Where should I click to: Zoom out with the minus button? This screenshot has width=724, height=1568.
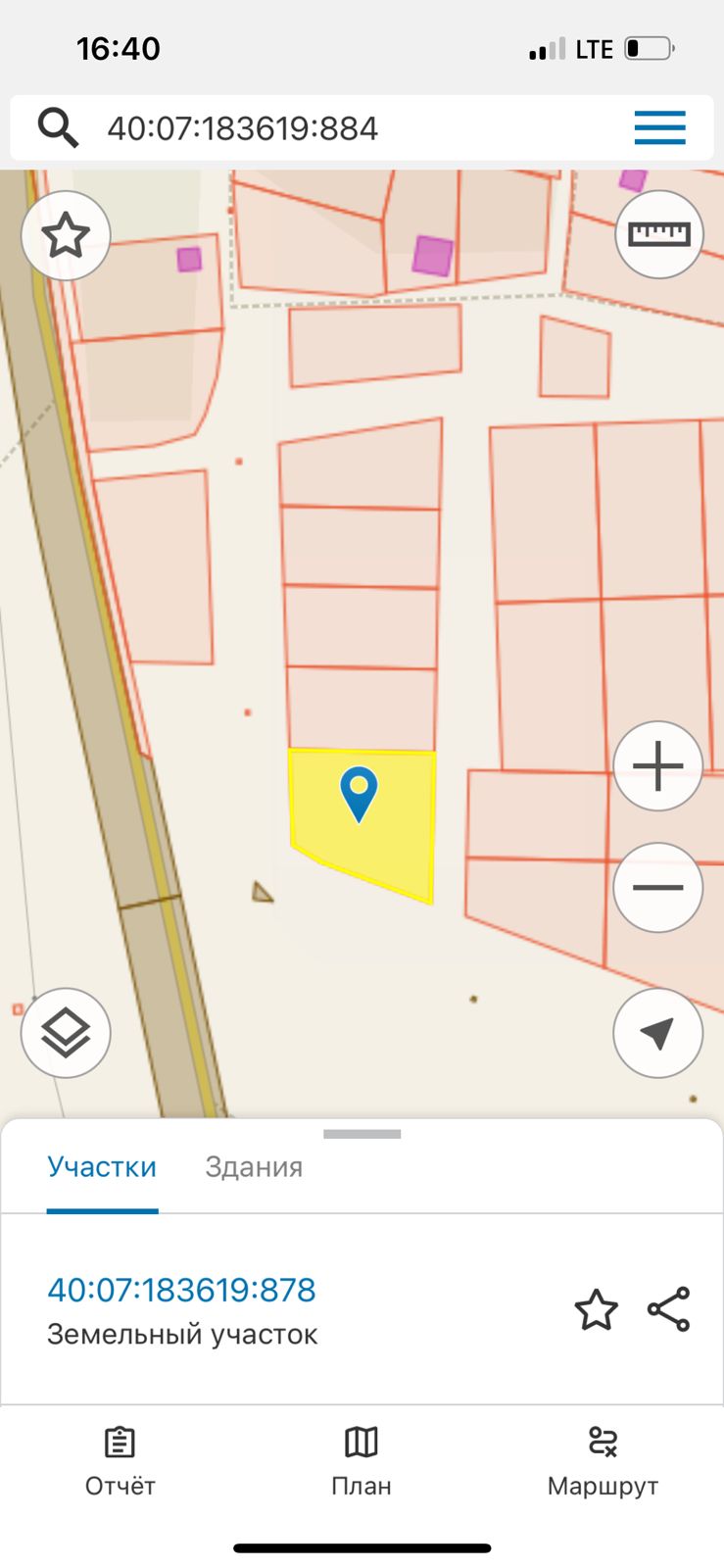(658, 887)
